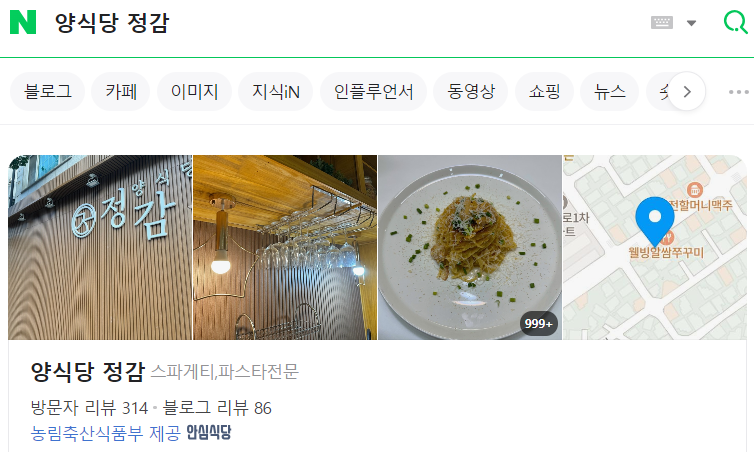Switch to the 인플루언서 tab
This screenshot has width=754, height=452.
373,92
